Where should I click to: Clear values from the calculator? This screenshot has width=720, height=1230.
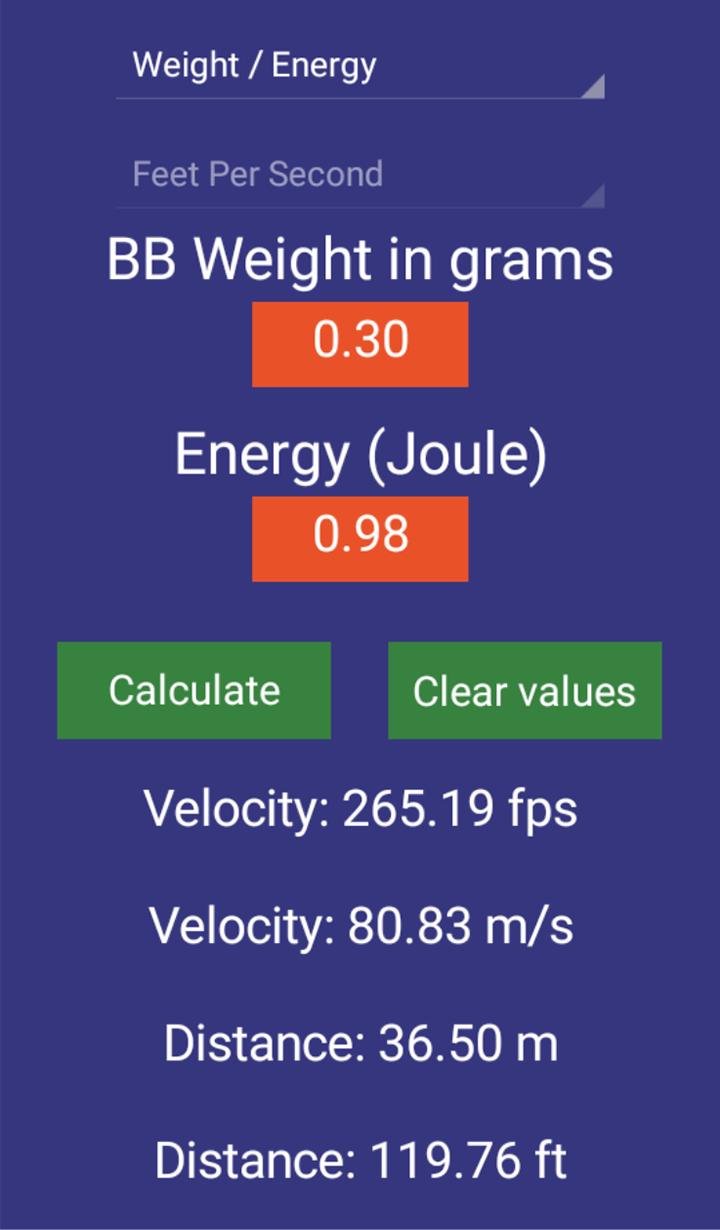coord(525,691)
